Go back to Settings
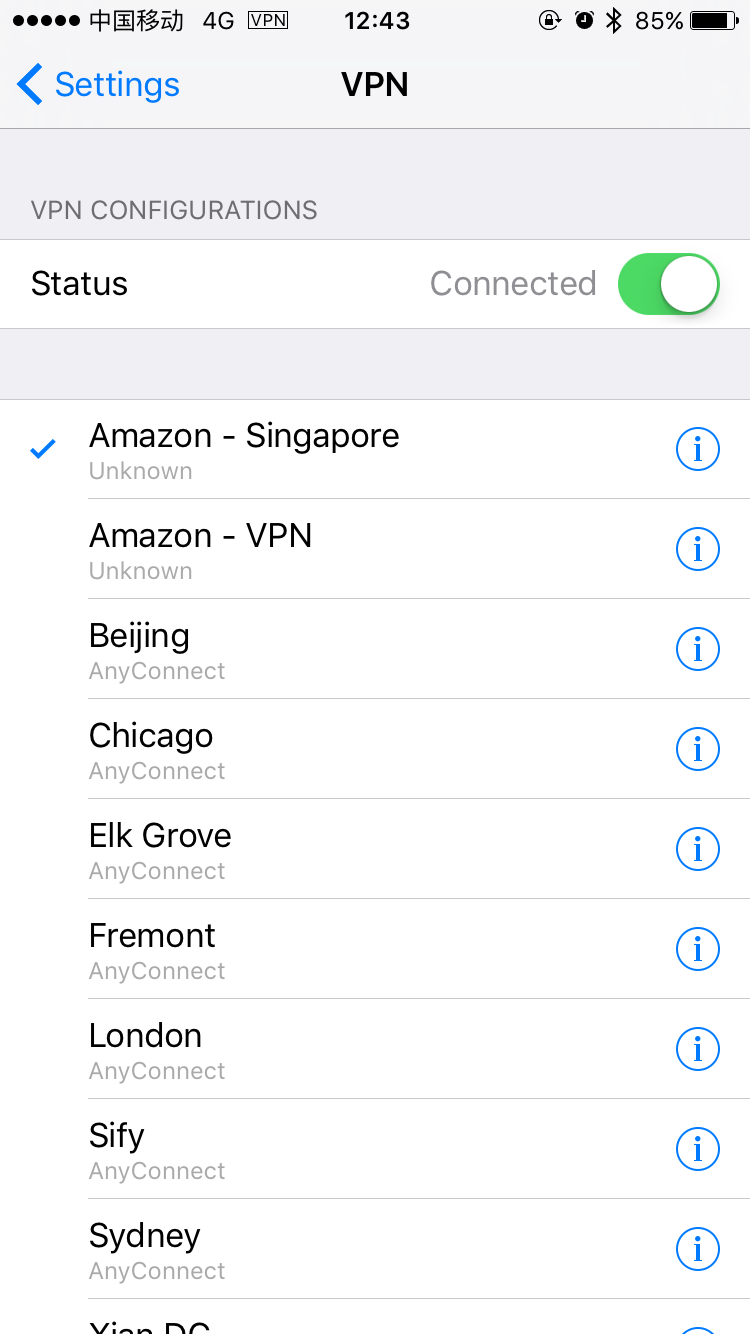 pos(98,85)
